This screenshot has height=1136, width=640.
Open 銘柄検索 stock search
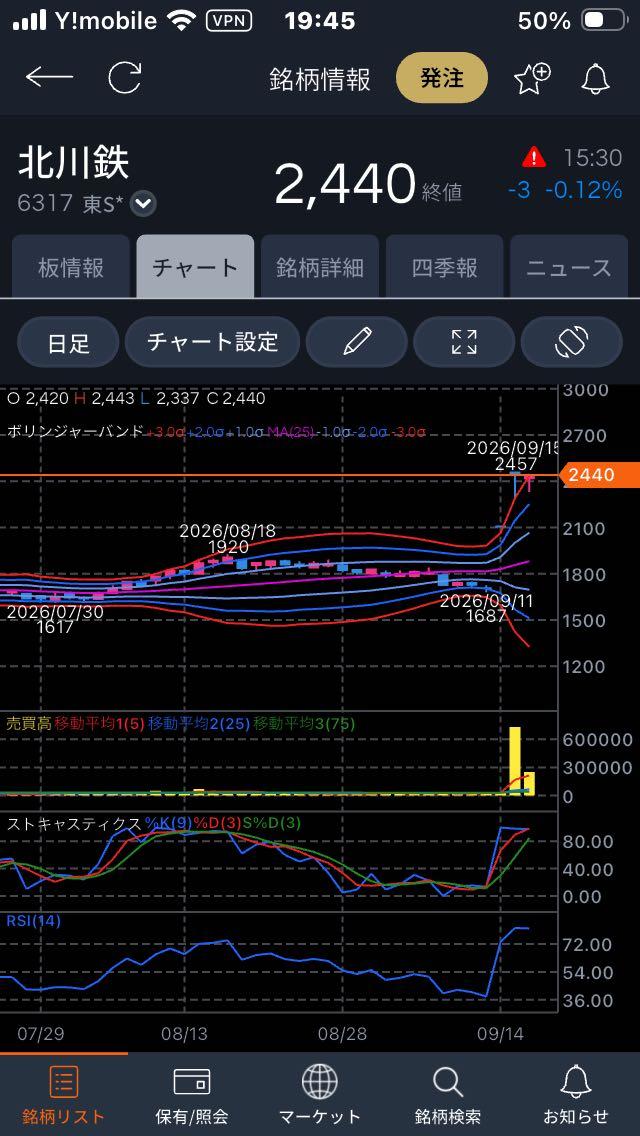[x=448, y=1094]
